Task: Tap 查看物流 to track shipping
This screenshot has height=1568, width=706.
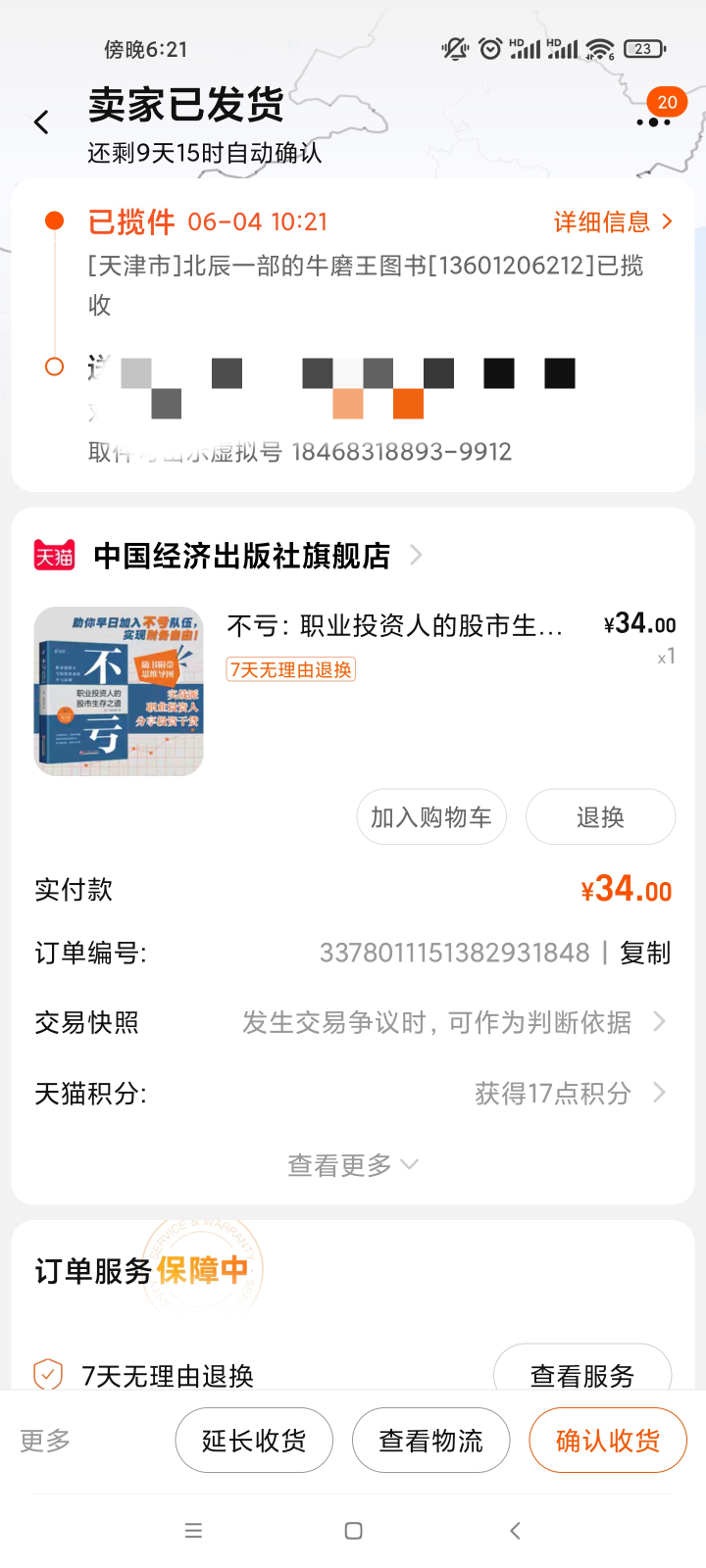Action: 431,1441
